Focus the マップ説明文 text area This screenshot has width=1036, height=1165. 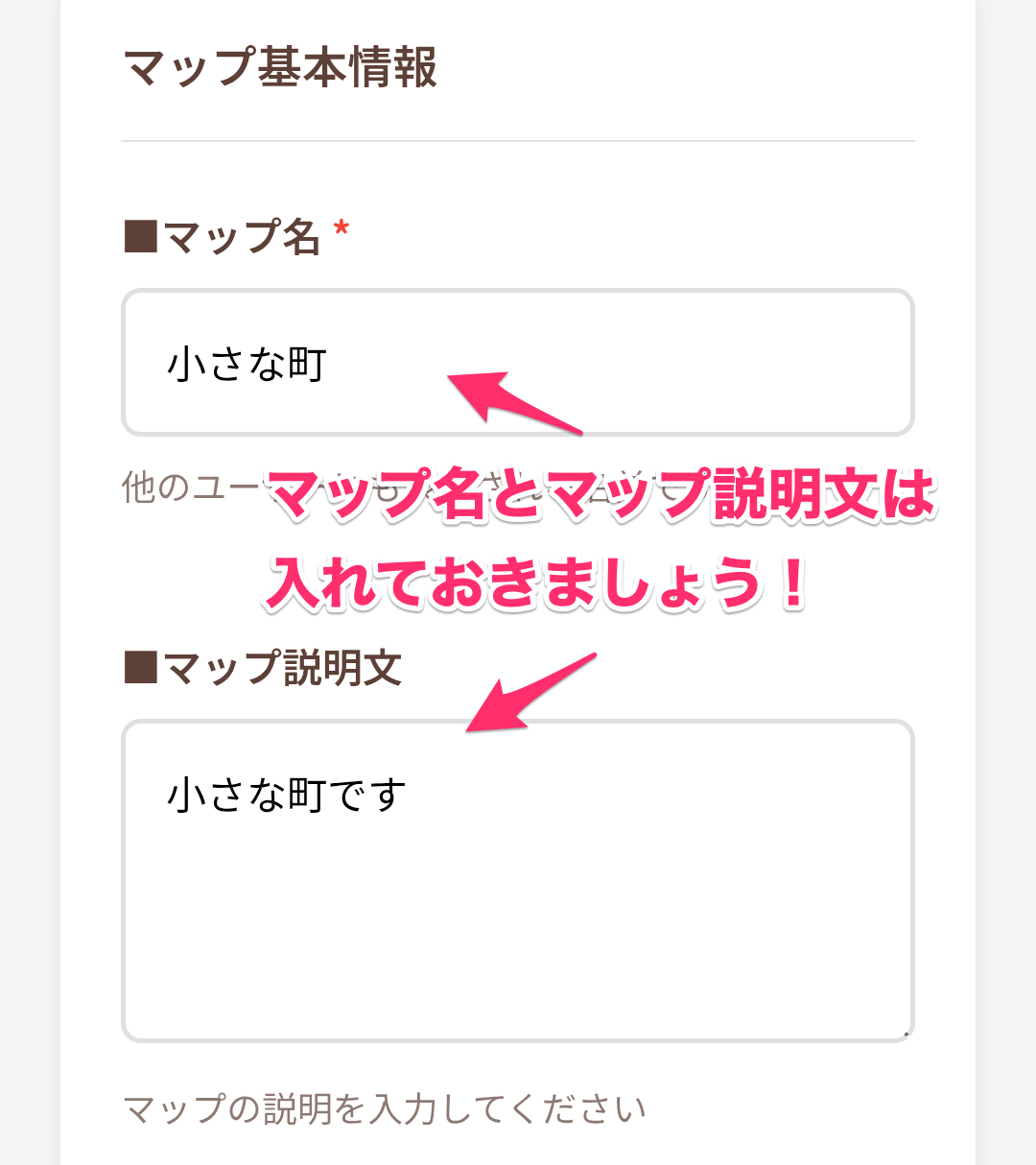(x=518, y=881)
